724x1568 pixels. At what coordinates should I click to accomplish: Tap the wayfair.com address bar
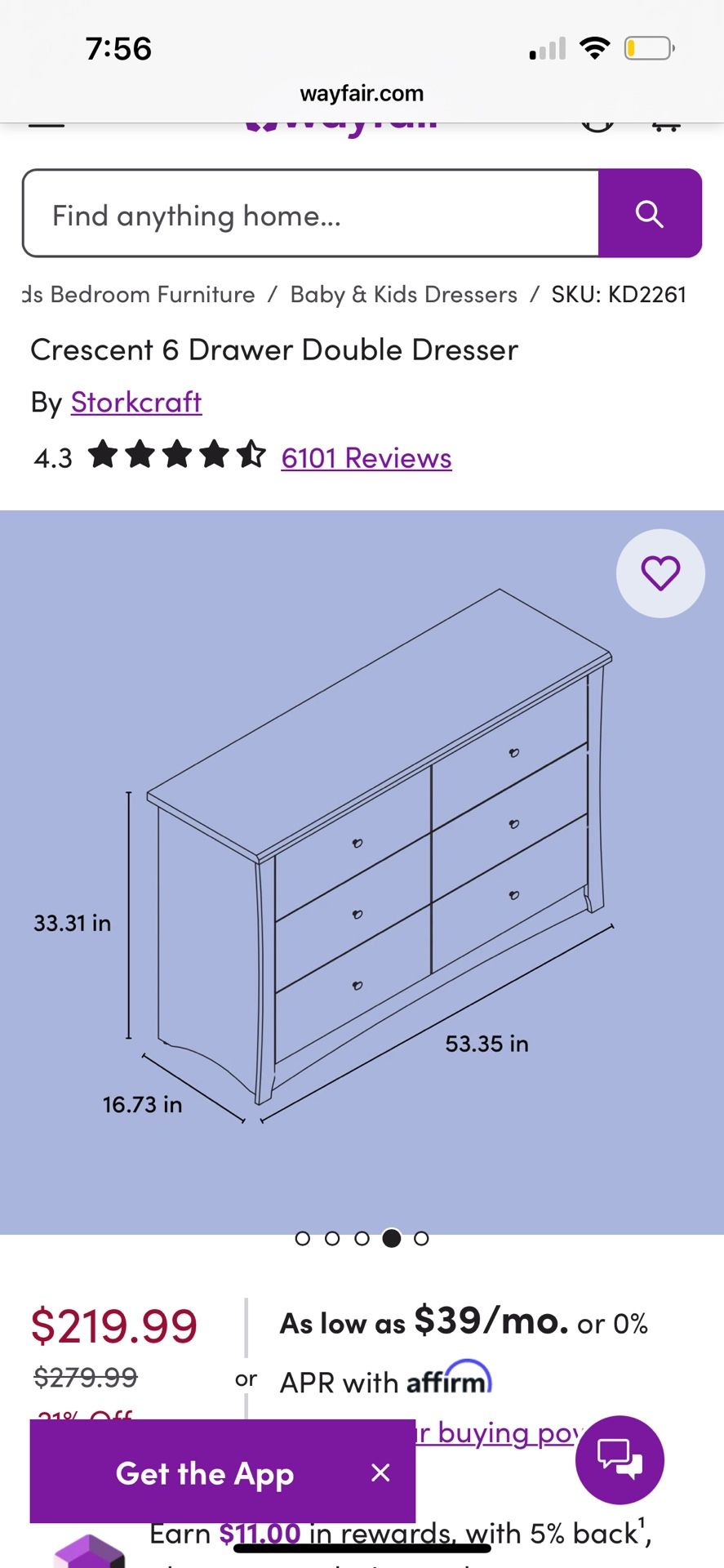click(x=362, y=92)
